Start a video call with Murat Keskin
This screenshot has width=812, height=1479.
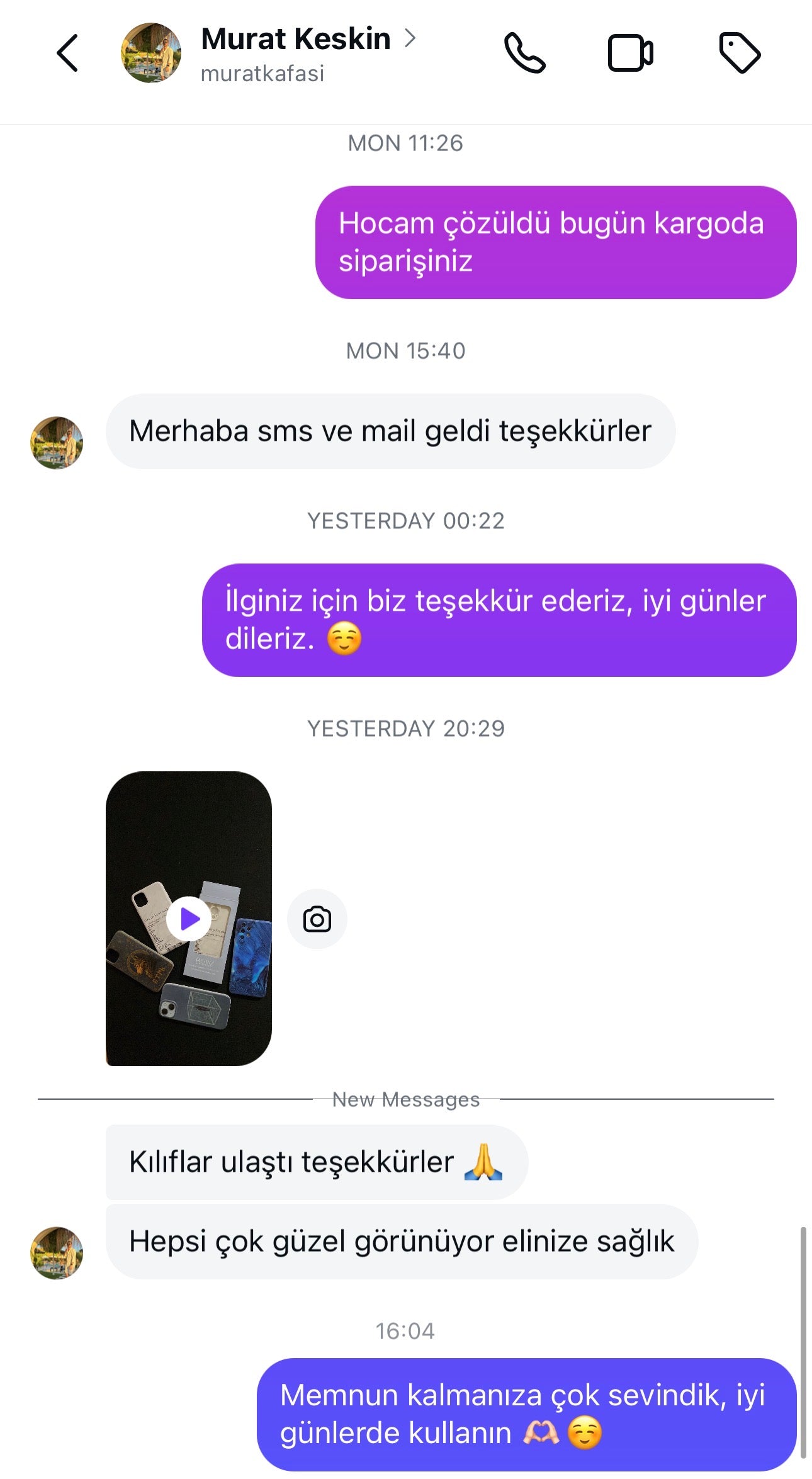coord(630,53)
